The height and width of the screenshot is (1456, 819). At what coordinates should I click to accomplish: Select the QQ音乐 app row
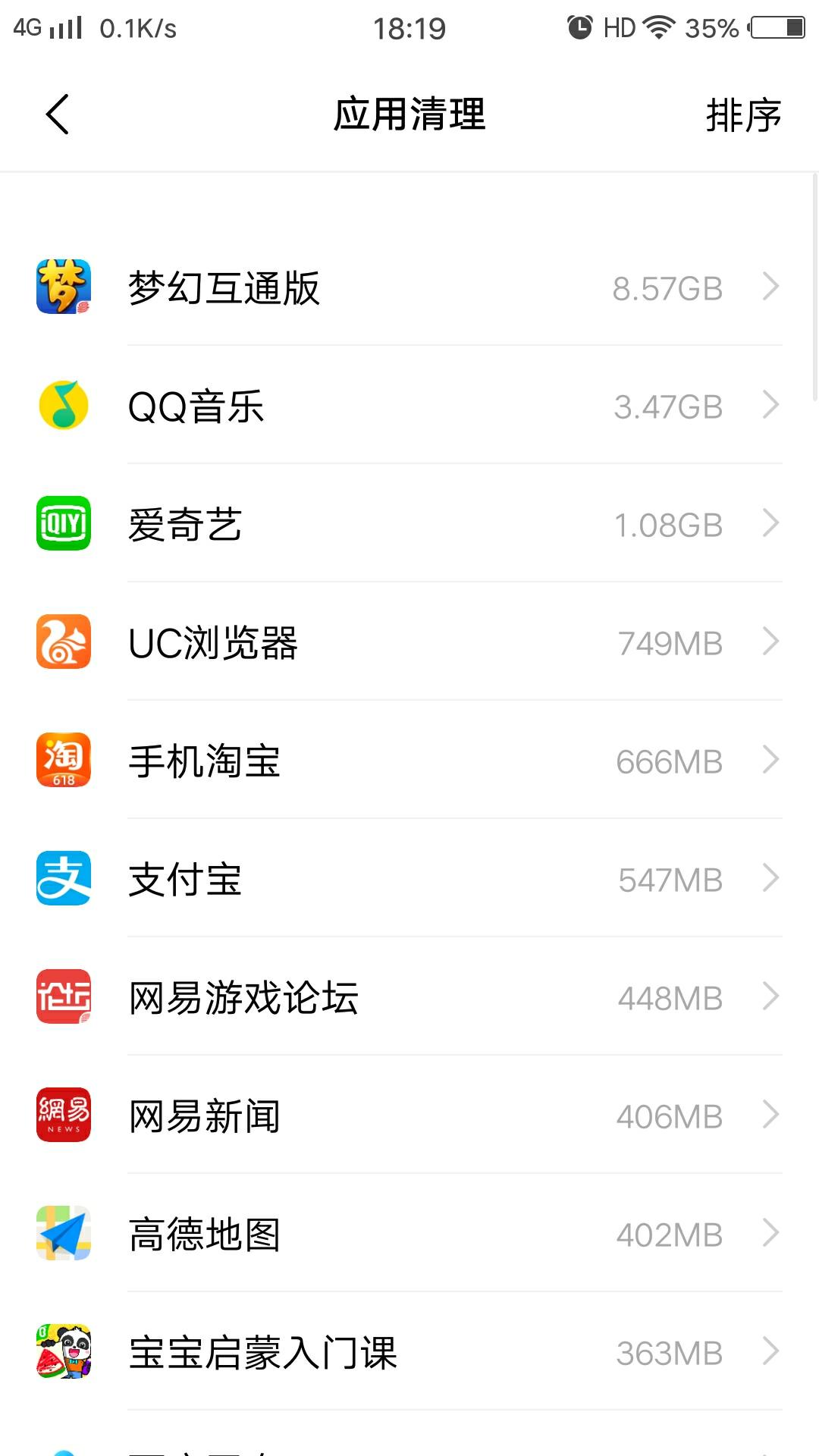click(409, 406)
